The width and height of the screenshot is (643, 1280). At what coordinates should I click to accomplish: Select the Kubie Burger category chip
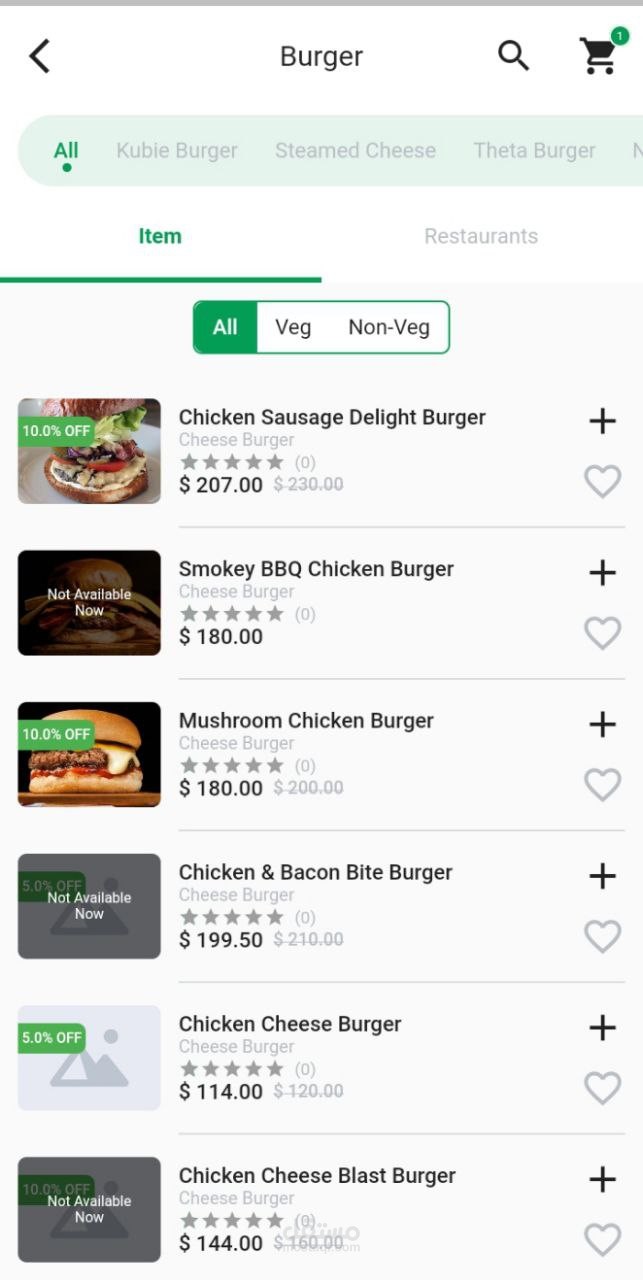(x=177, y=151)
